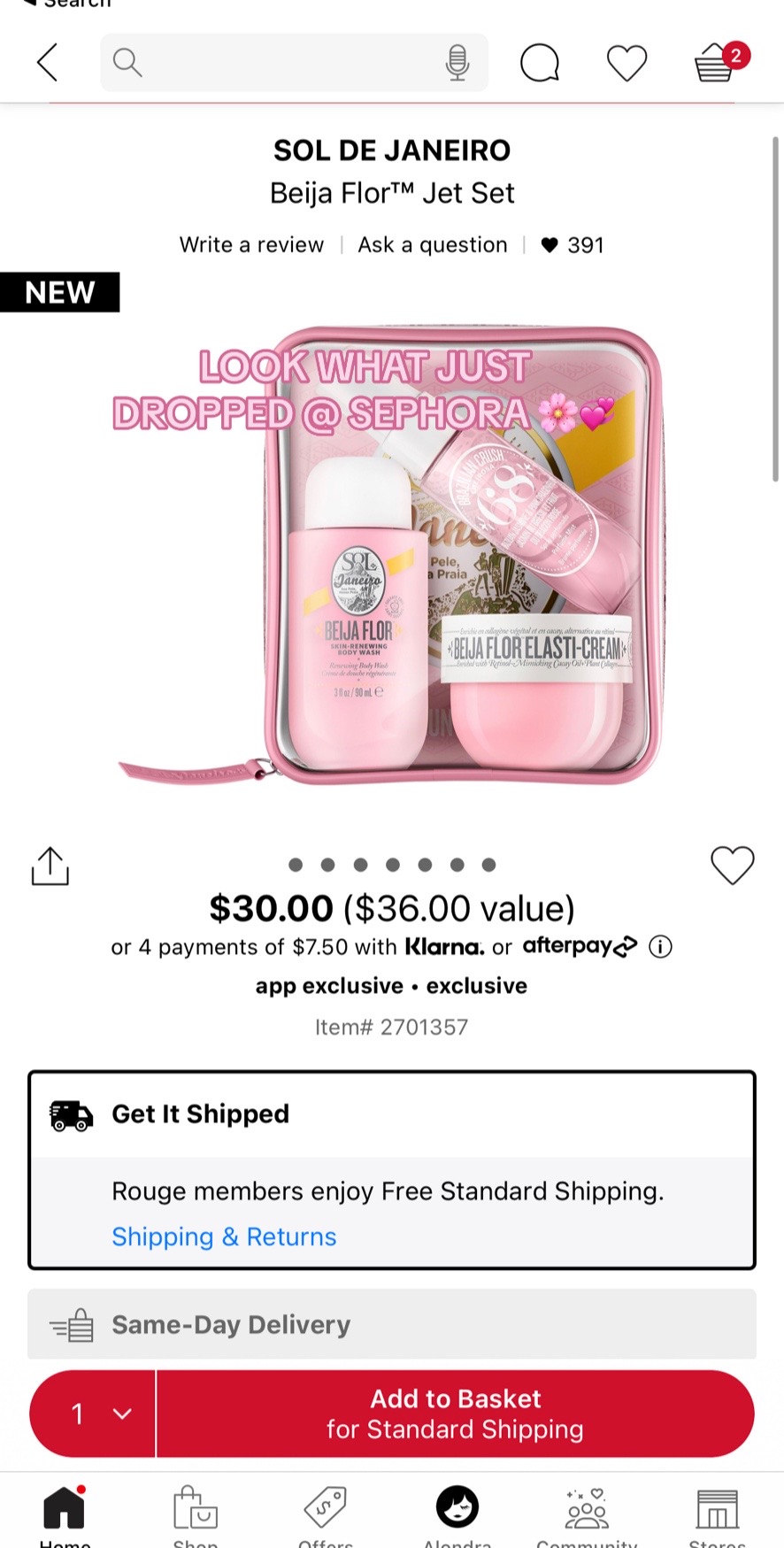Open the payment info icon beside Afterpay
This screenshot has height=1548, width=784.
click(660, 947)
